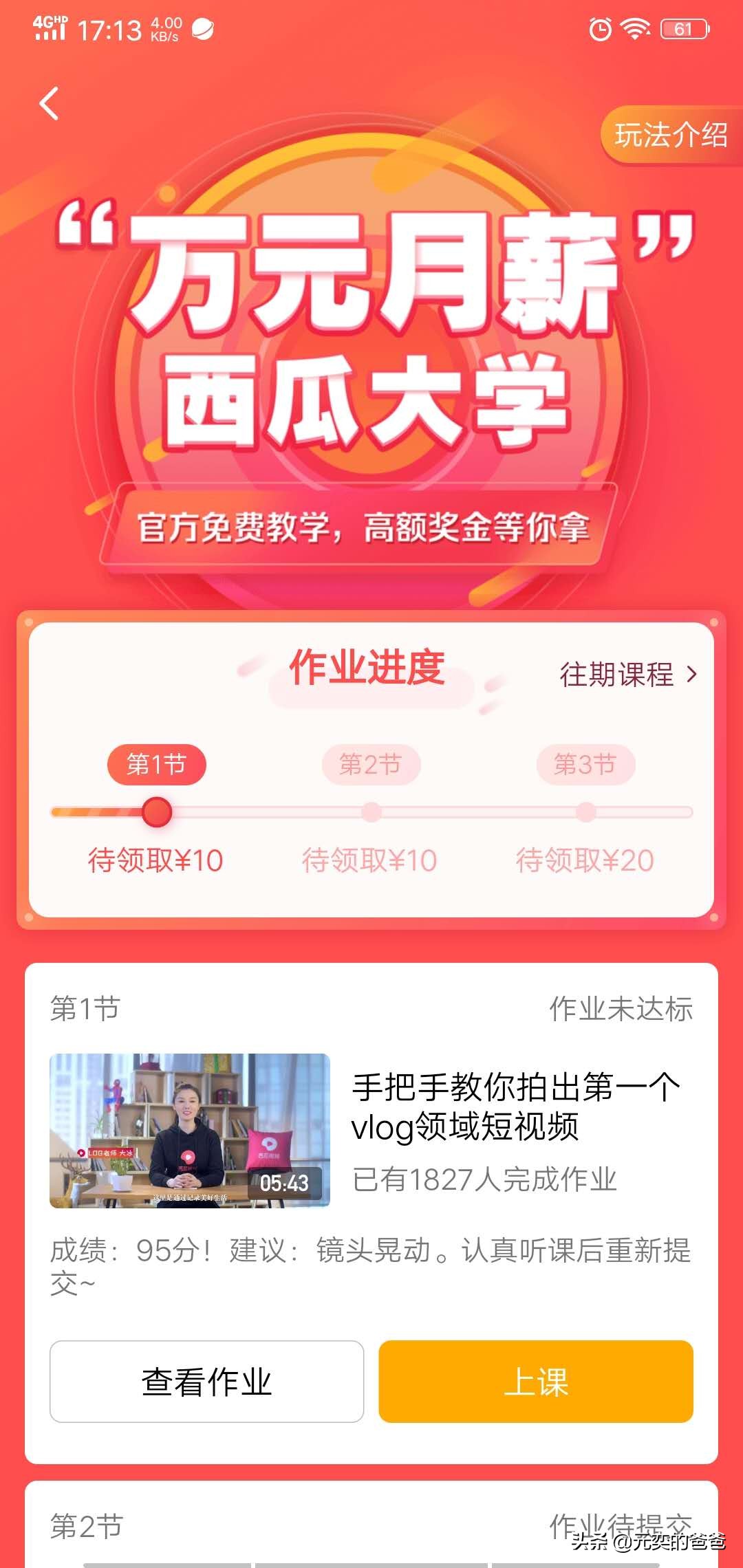Tap the Wi-Fi icon in the status bar

(636, 28)
